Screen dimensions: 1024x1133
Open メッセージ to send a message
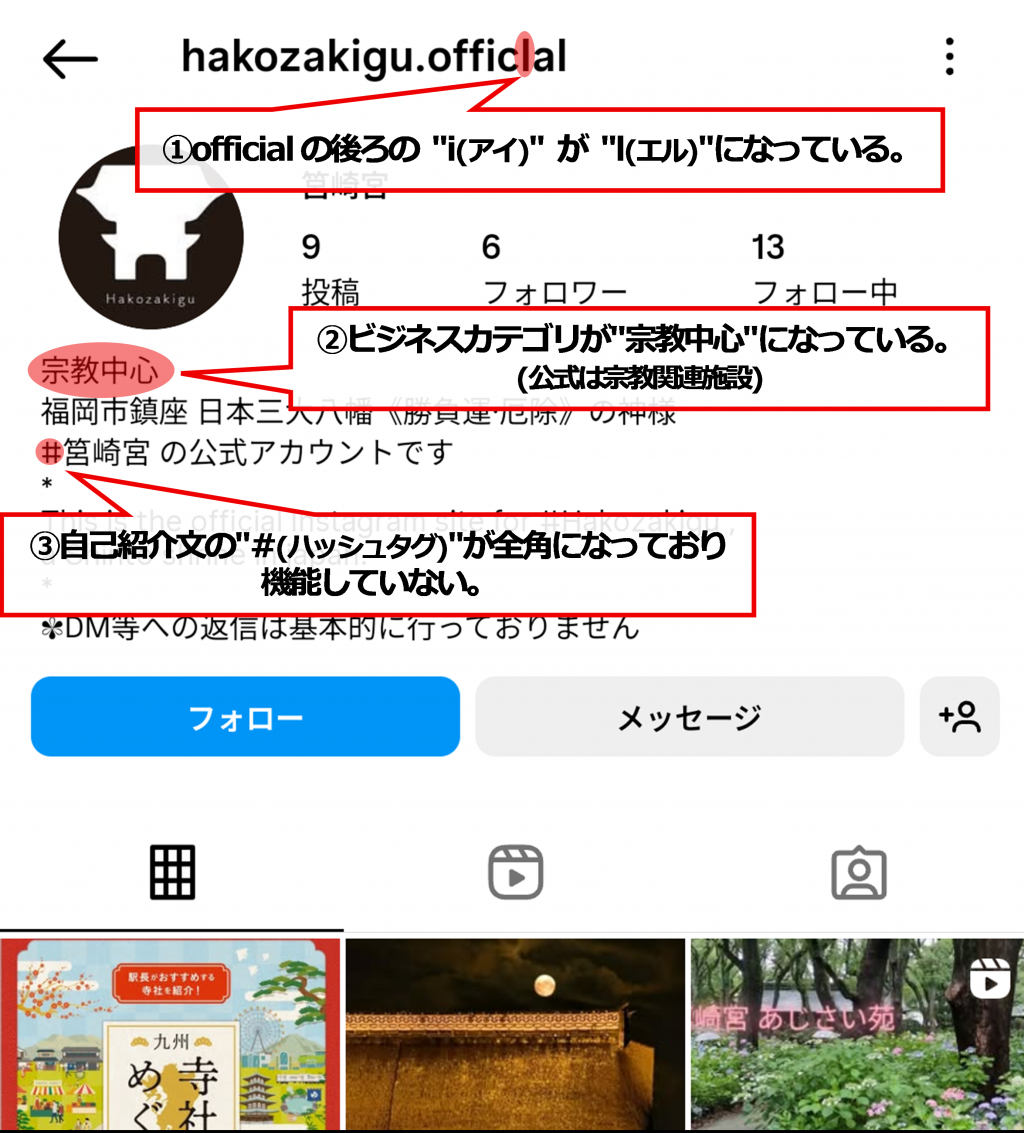[689, 717]
